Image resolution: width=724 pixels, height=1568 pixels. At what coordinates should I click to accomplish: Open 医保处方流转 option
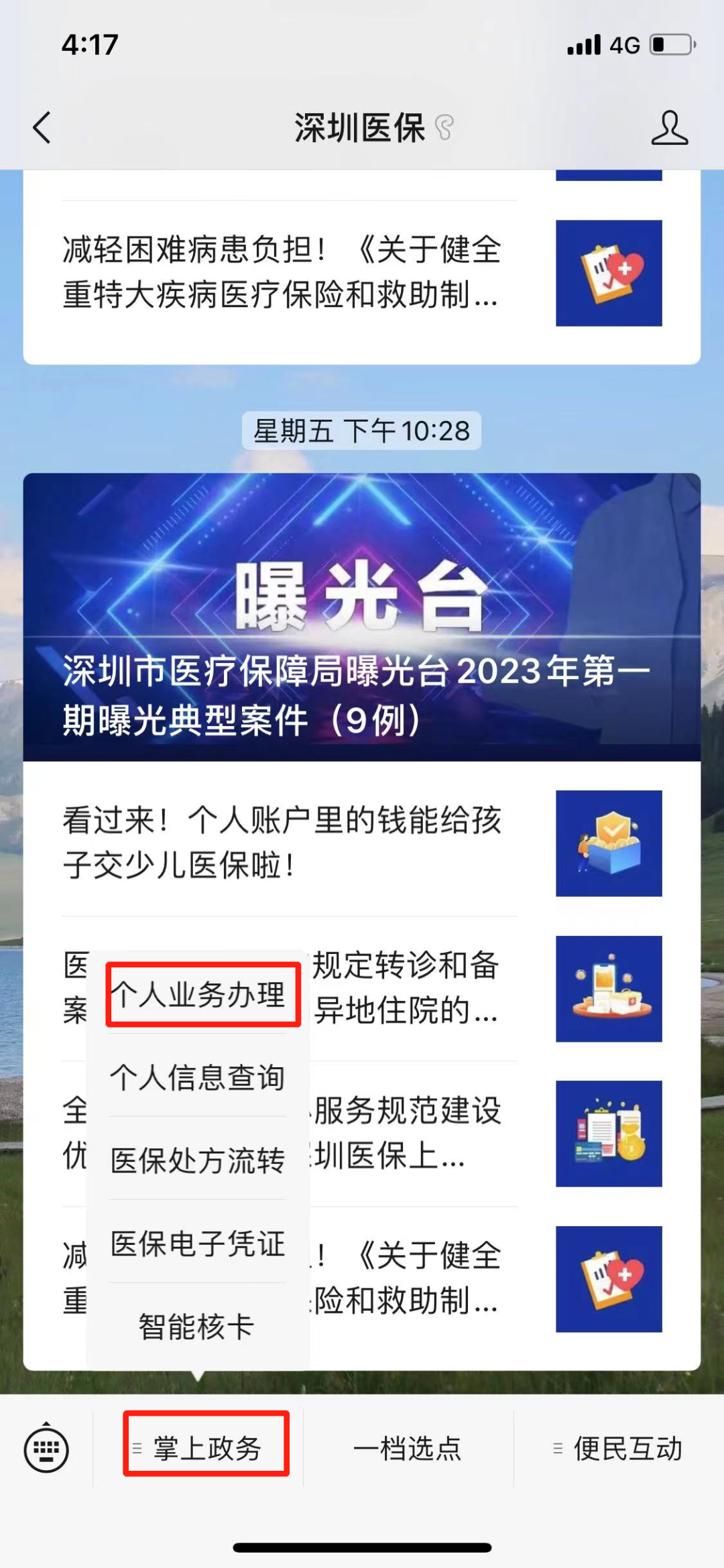pos(198,1160)
